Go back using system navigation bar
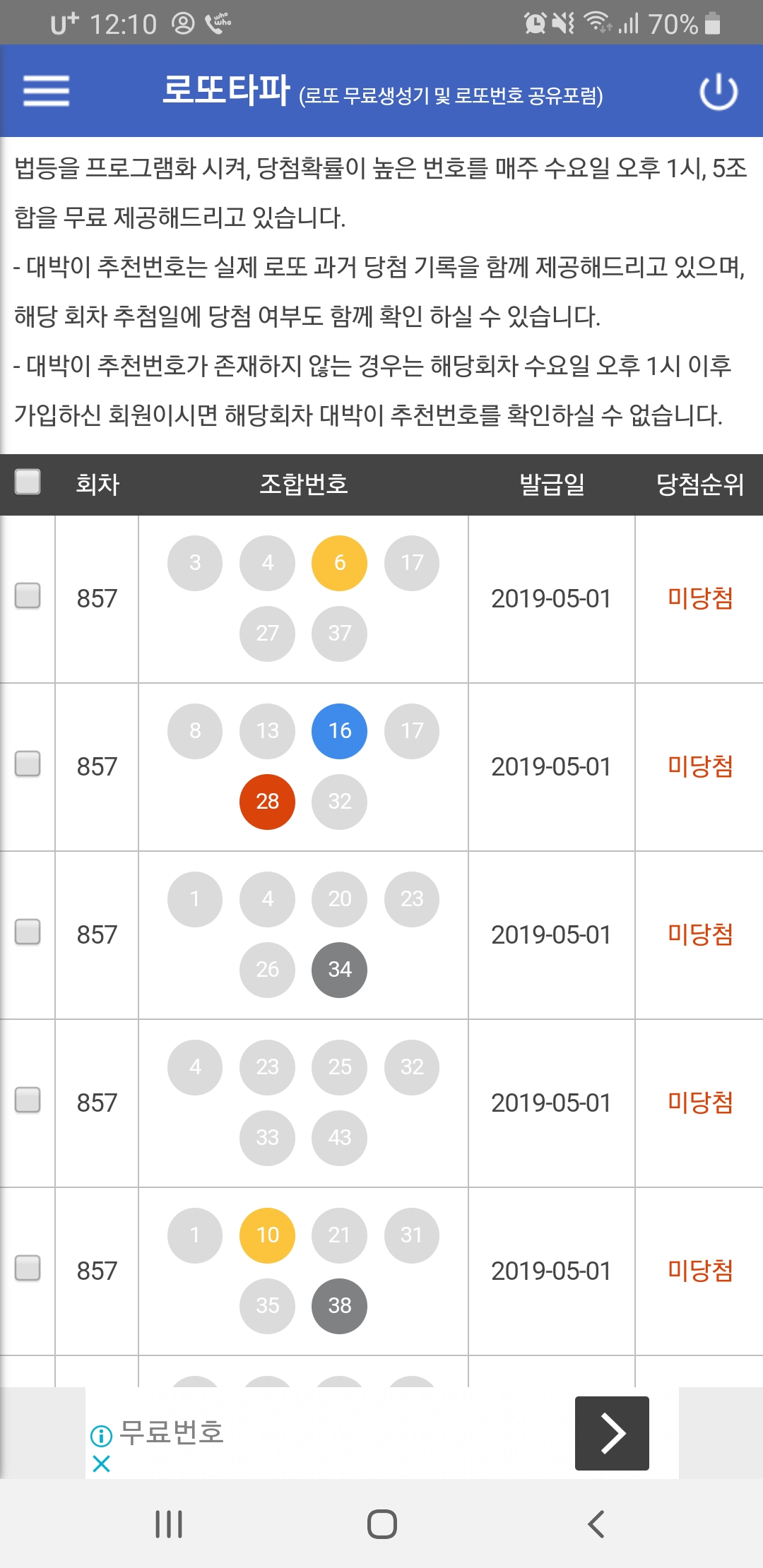The width and height of the screenshot is (763, 1568). [x=596, y=1524]
